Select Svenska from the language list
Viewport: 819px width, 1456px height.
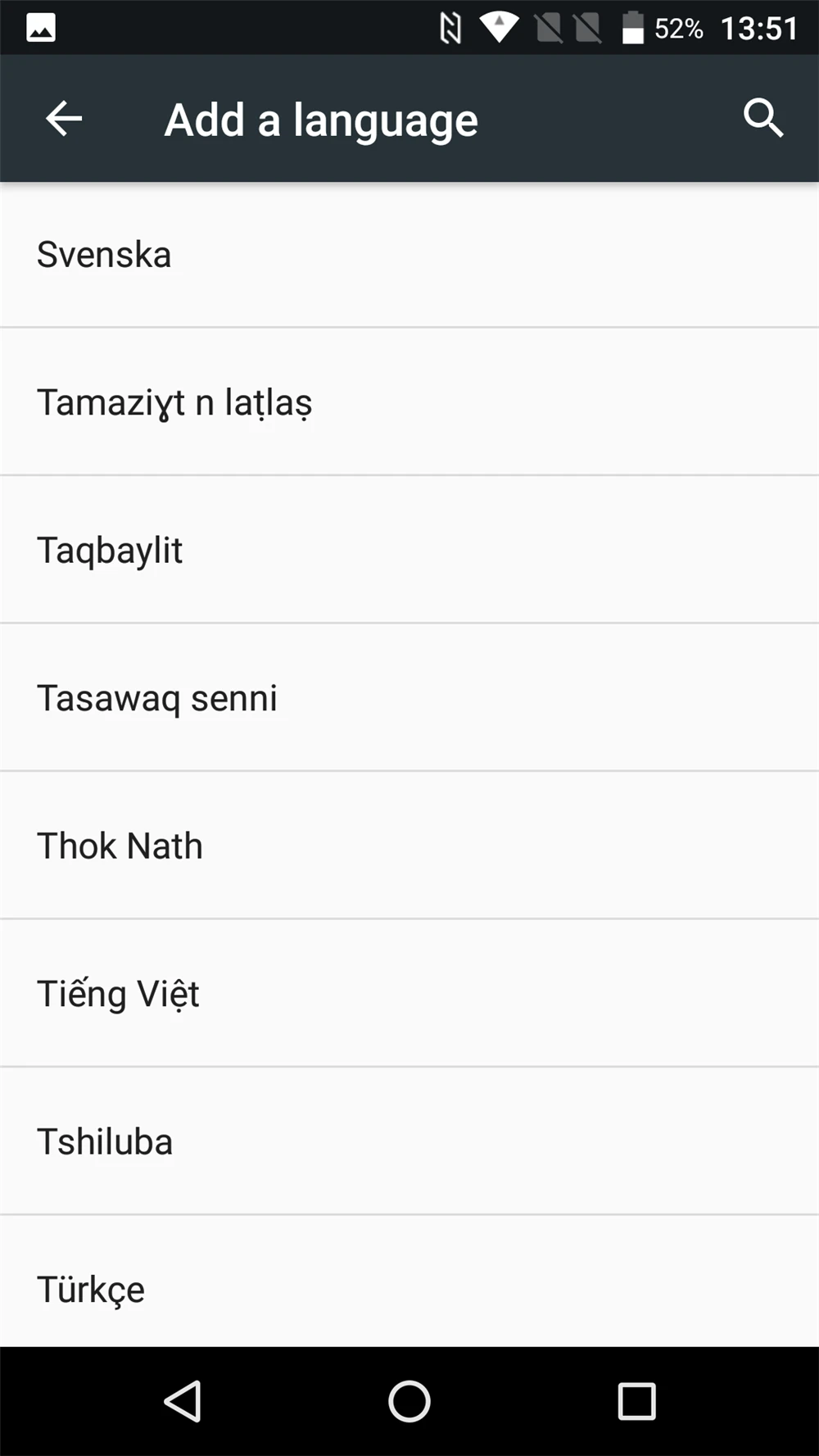click(409, 255)
